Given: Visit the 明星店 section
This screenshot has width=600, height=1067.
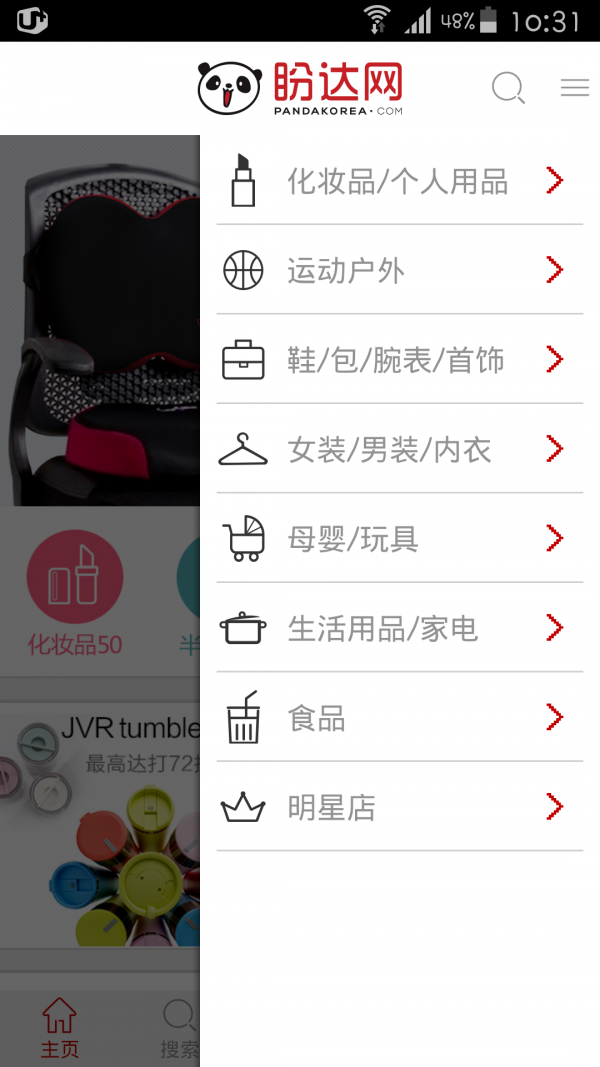Looking at the screenshot, I should tap(399, 807).
